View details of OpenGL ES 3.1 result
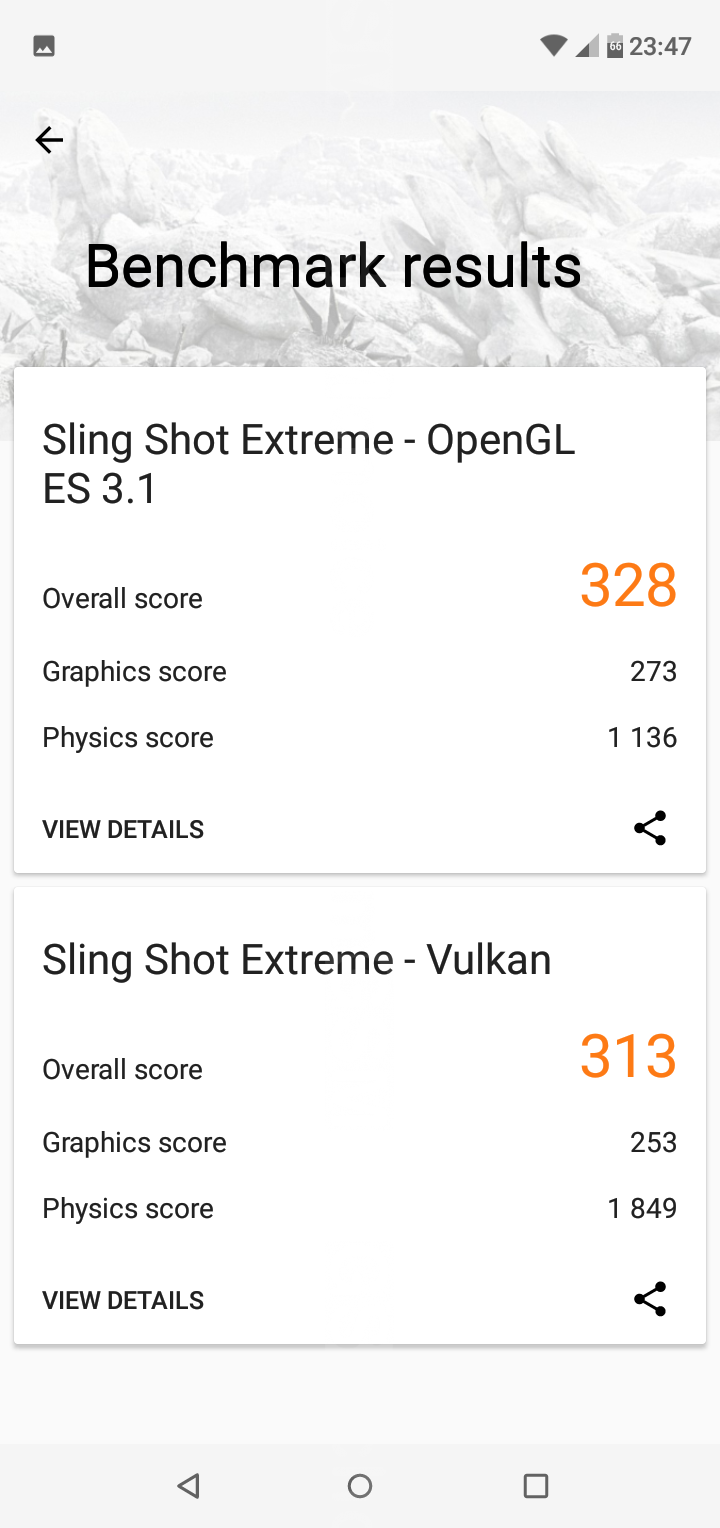The height and width of the screenshot is (1528, 720). pos(123,829)
